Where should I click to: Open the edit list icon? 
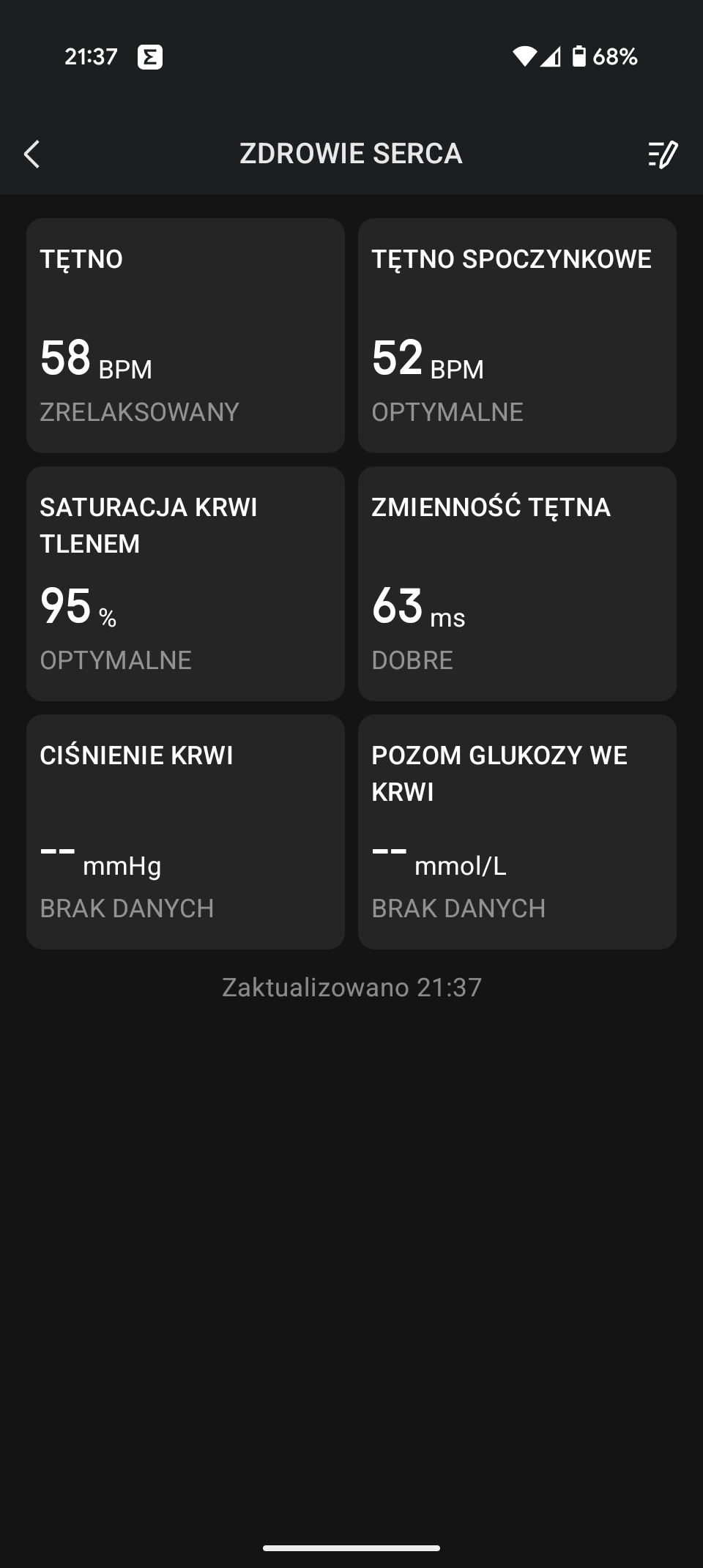click(663, 154)
